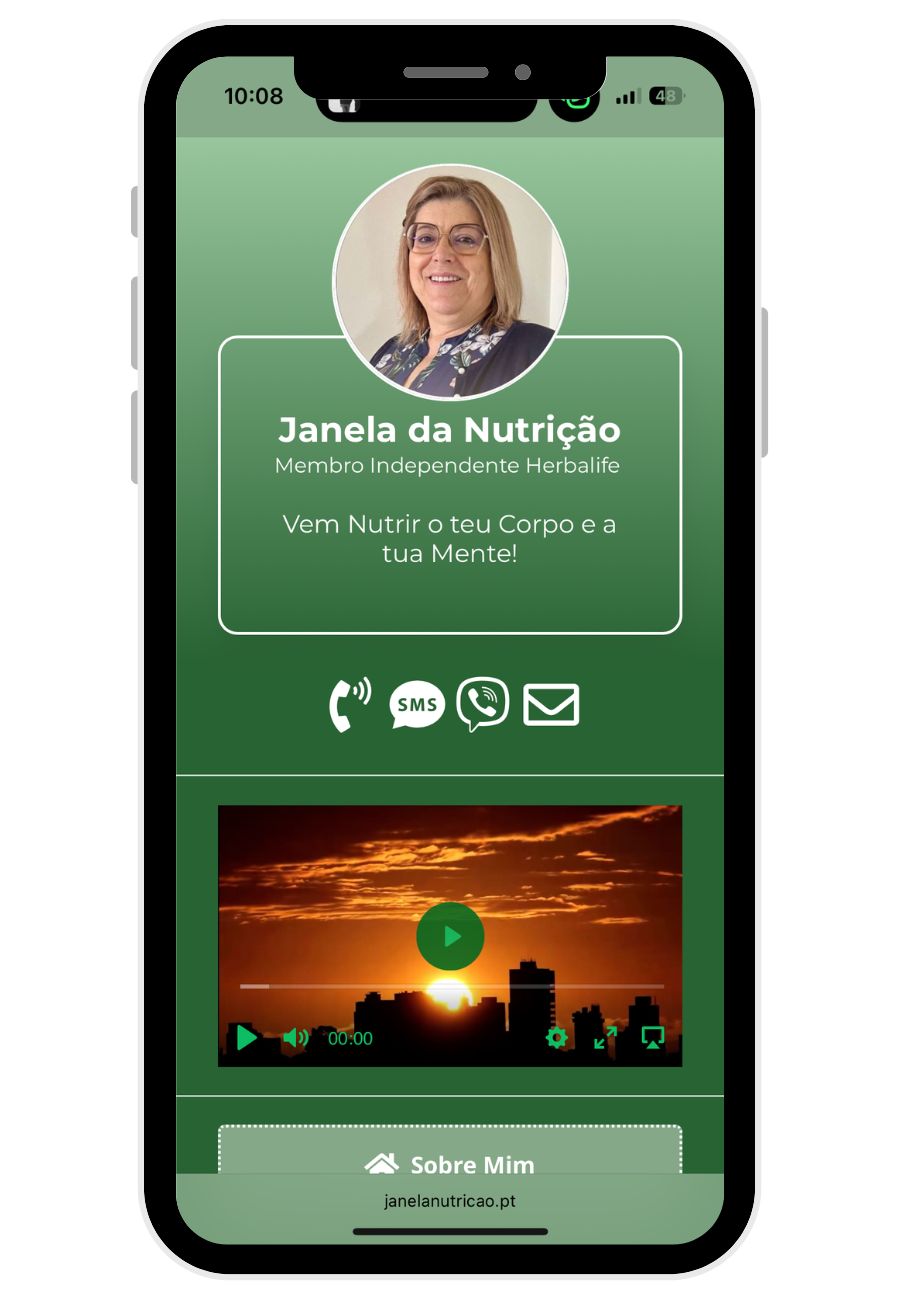View the profile photo of Janela

point(450,278)
